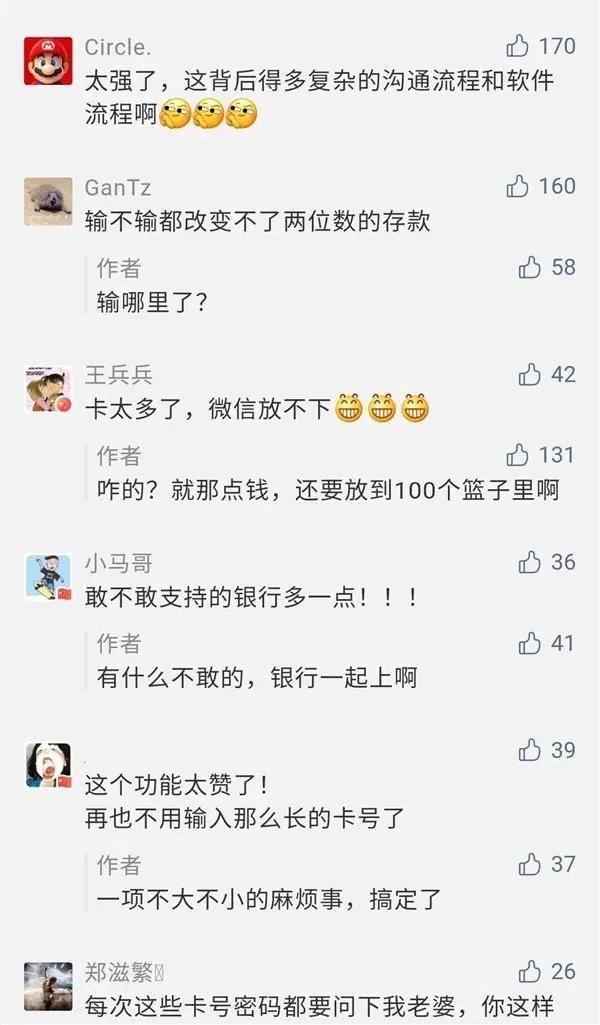Like the author's reply about 100个篮子

[x=518, y=455]
